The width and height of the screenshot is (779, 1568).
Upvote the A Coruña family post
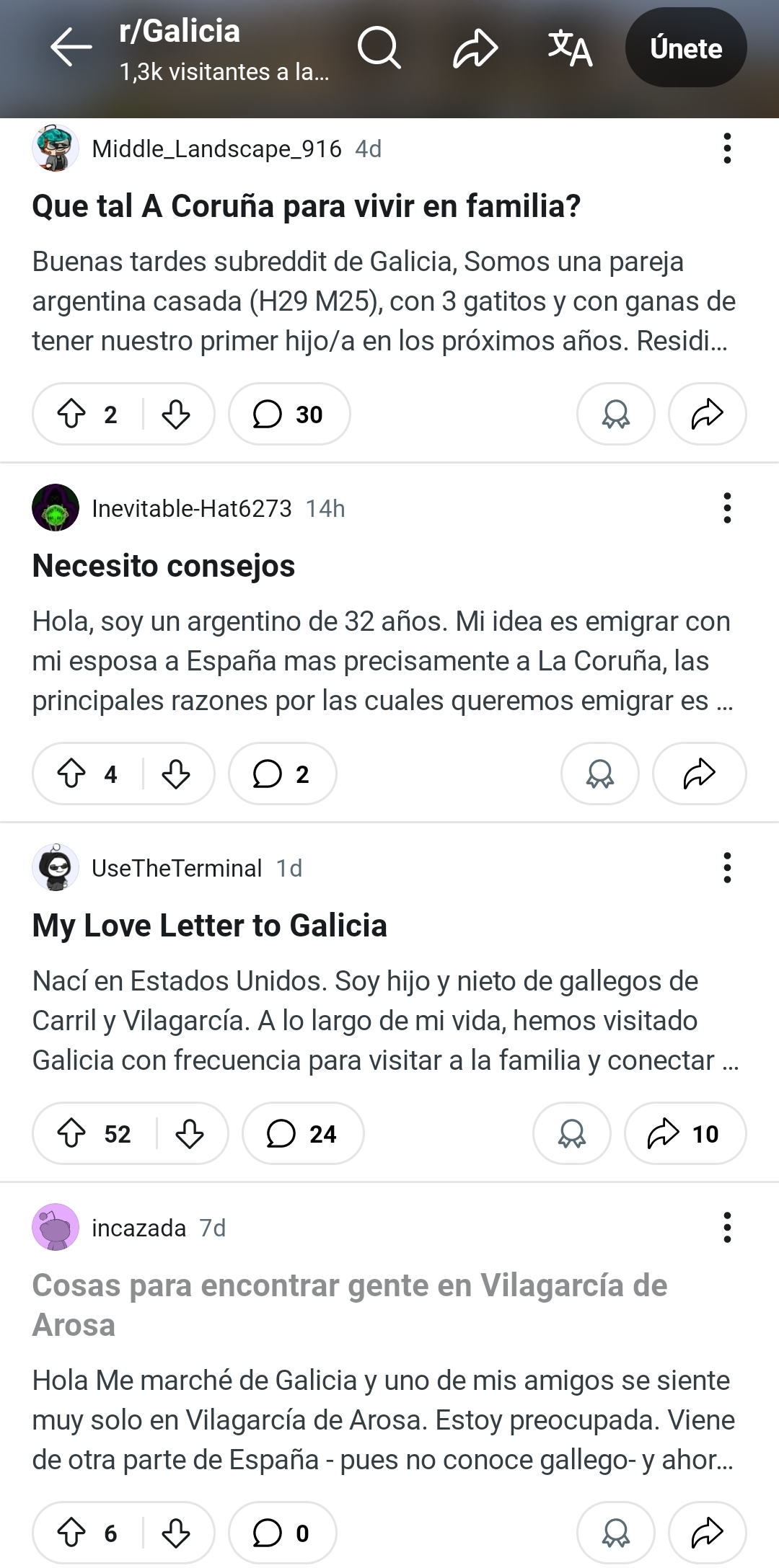click(71, 415)
